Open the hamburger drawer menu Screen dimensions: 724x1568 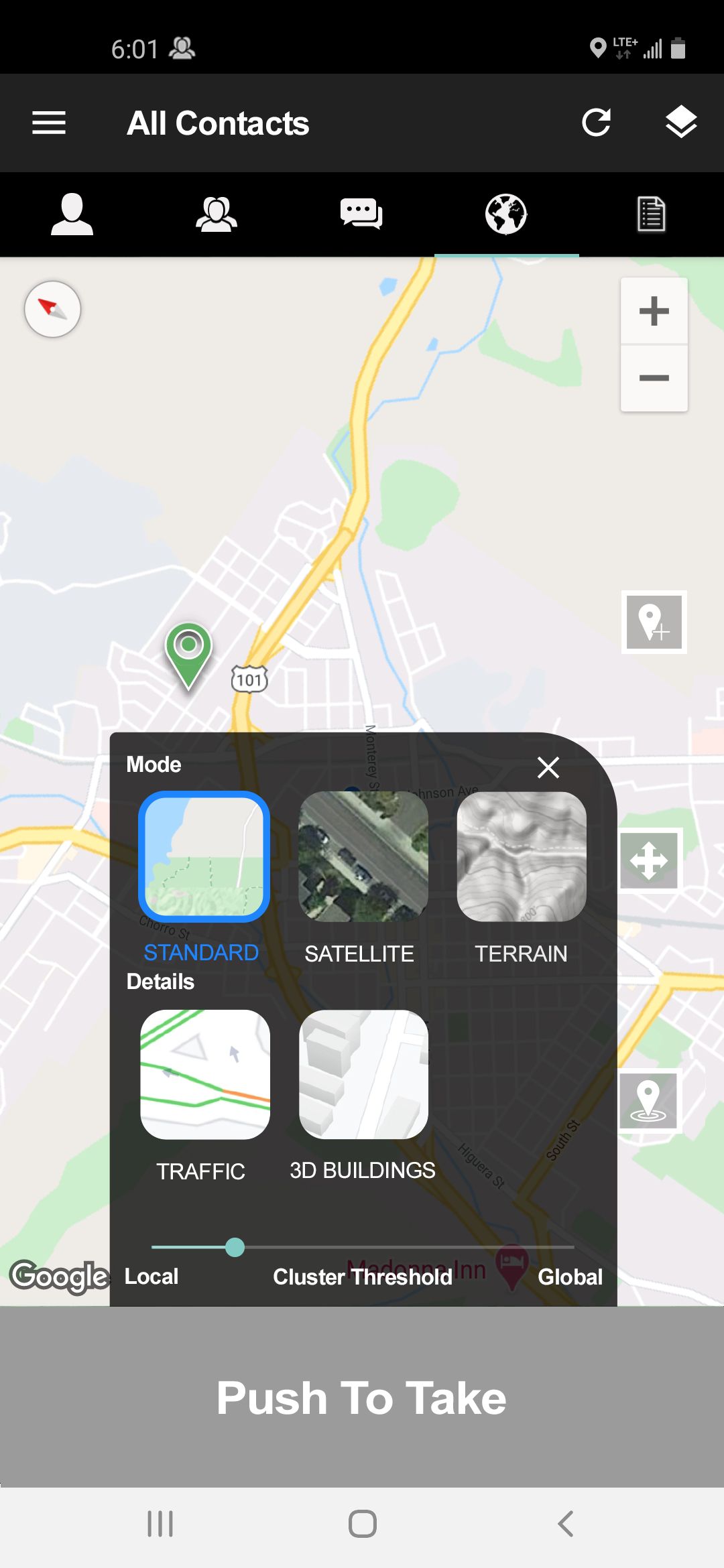click(49, 123)
